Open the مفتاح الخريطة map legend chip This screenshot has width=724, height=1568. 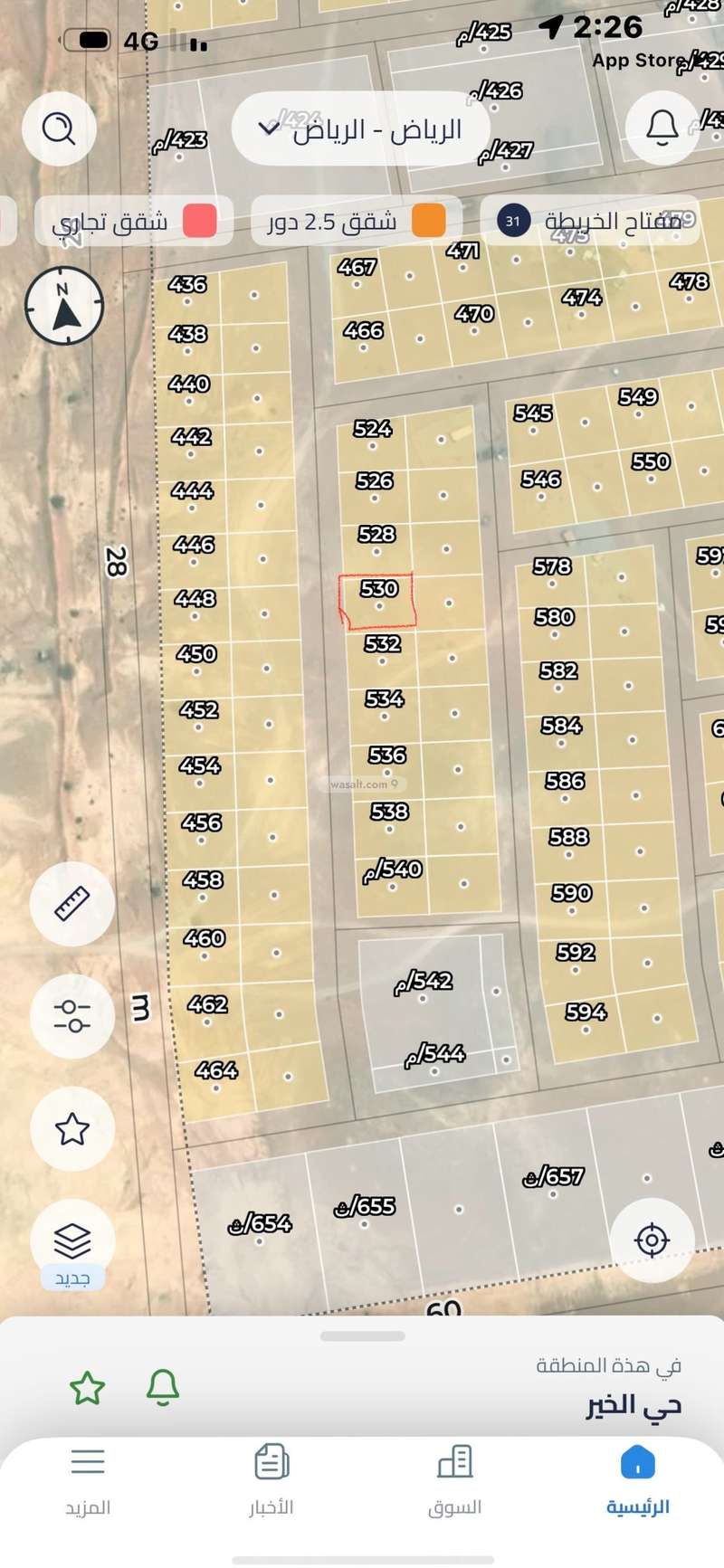coord(591,221)
